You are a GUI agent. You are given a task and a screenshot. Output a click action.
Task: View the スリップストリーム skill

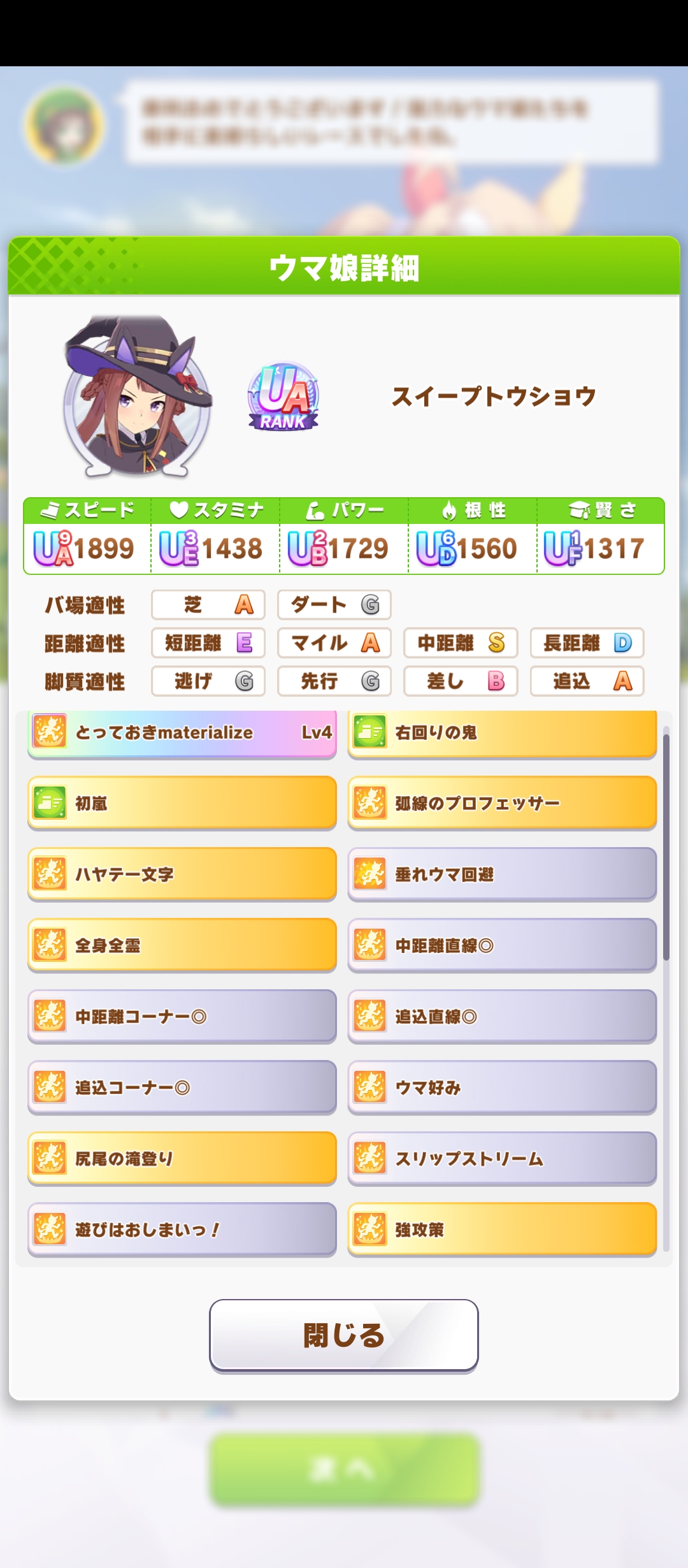502,1158
